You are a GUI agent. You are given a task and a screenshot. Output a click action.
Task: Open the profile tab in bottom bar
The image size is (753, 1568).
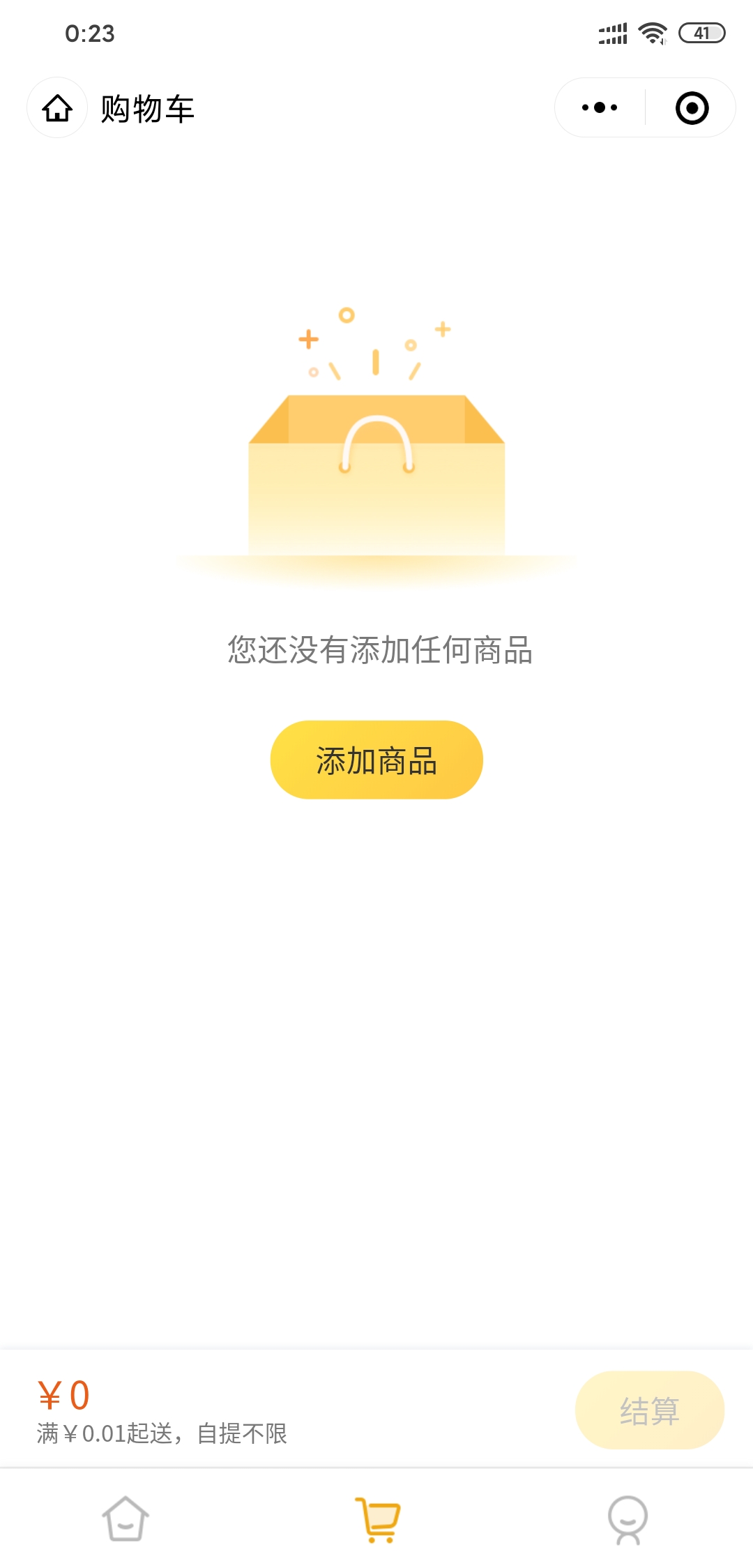pos(627,1519)
